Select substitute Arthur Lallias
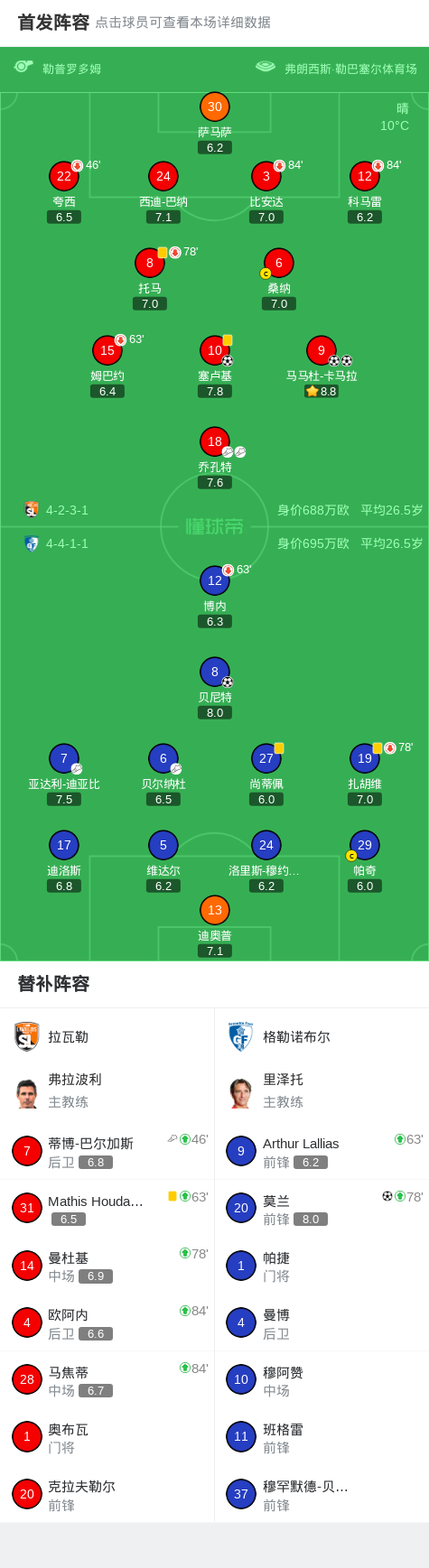 [322, 1152]
